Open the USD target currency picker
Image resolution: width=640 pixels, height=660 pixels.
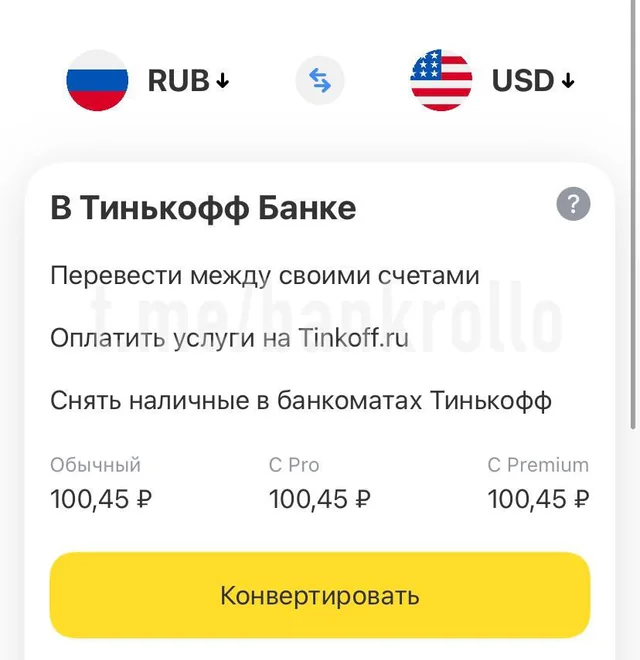pyautogui.click(x=532, y=80)
